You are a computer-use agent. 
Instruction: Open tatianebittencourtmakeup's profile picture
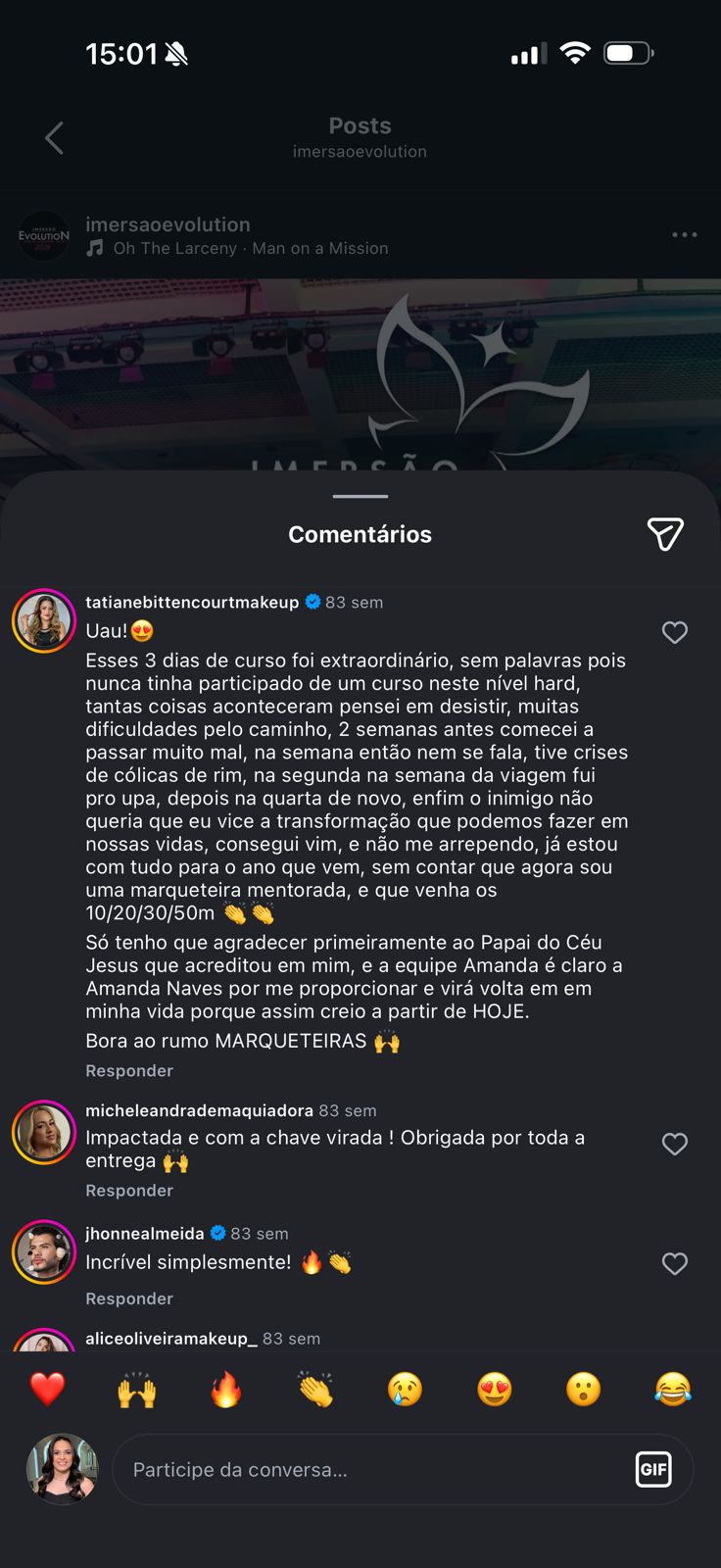(44, 621)
